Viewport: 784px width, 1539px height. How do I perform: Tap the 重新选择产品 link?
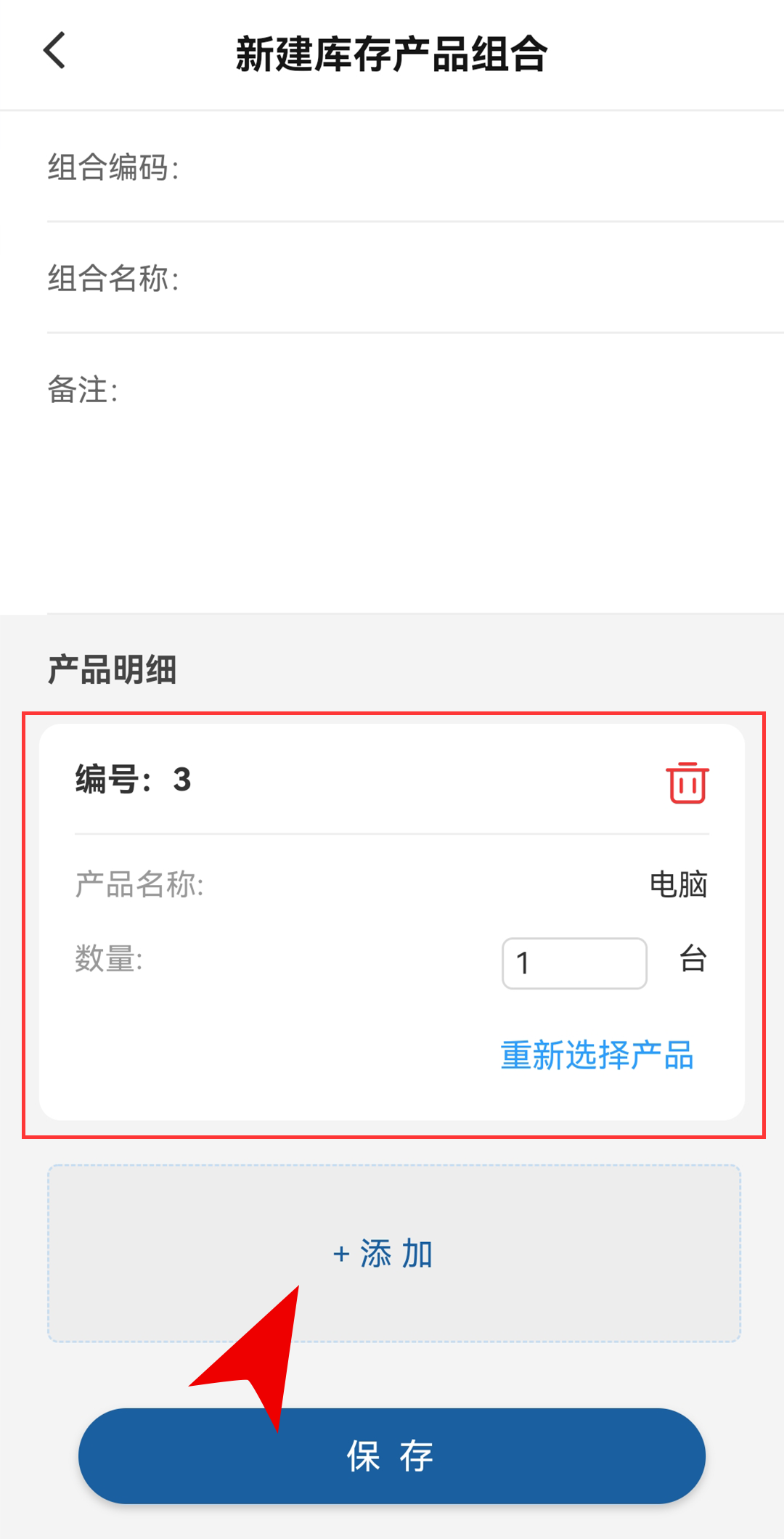coord(597,1055)
